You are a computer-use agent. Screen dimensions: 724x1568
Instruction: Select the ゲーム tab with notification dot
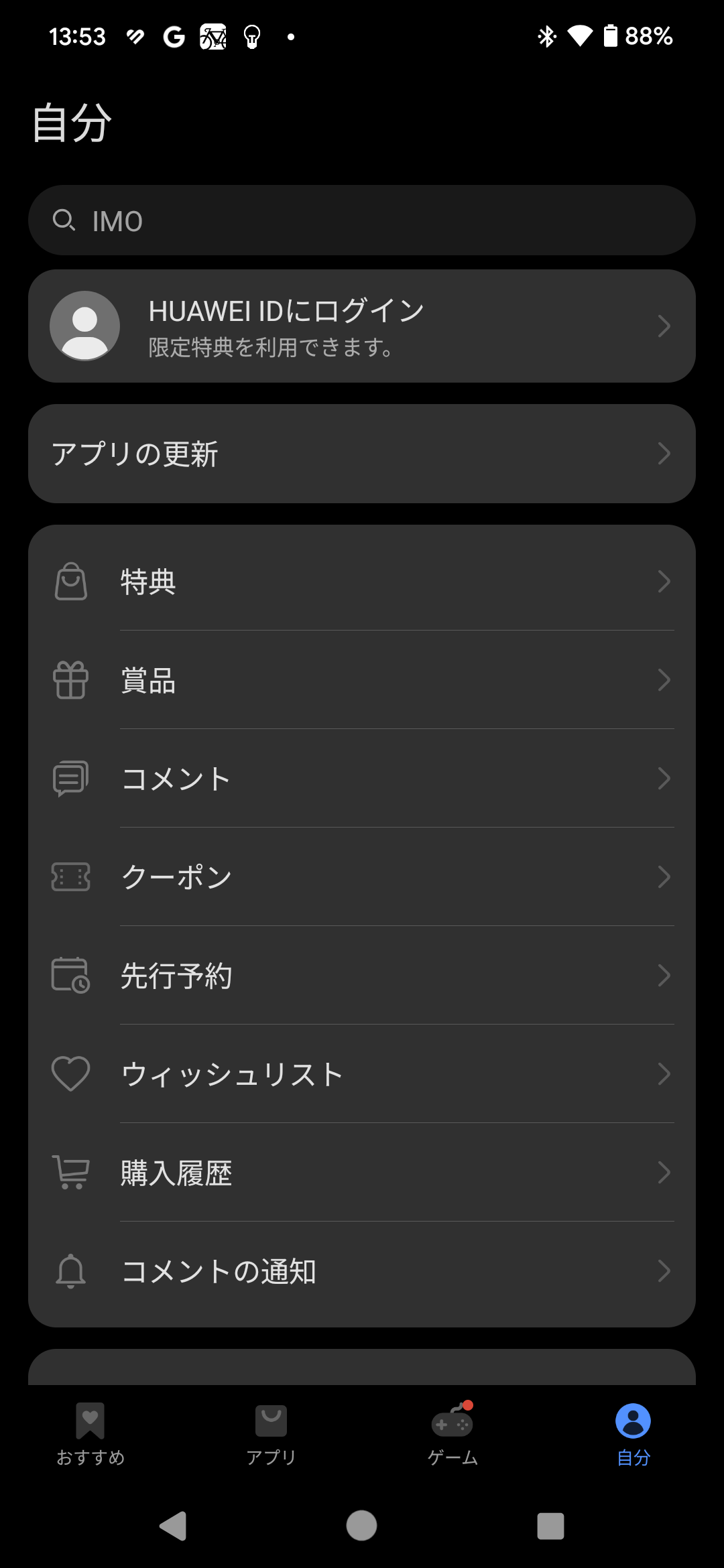[452, 1434]
